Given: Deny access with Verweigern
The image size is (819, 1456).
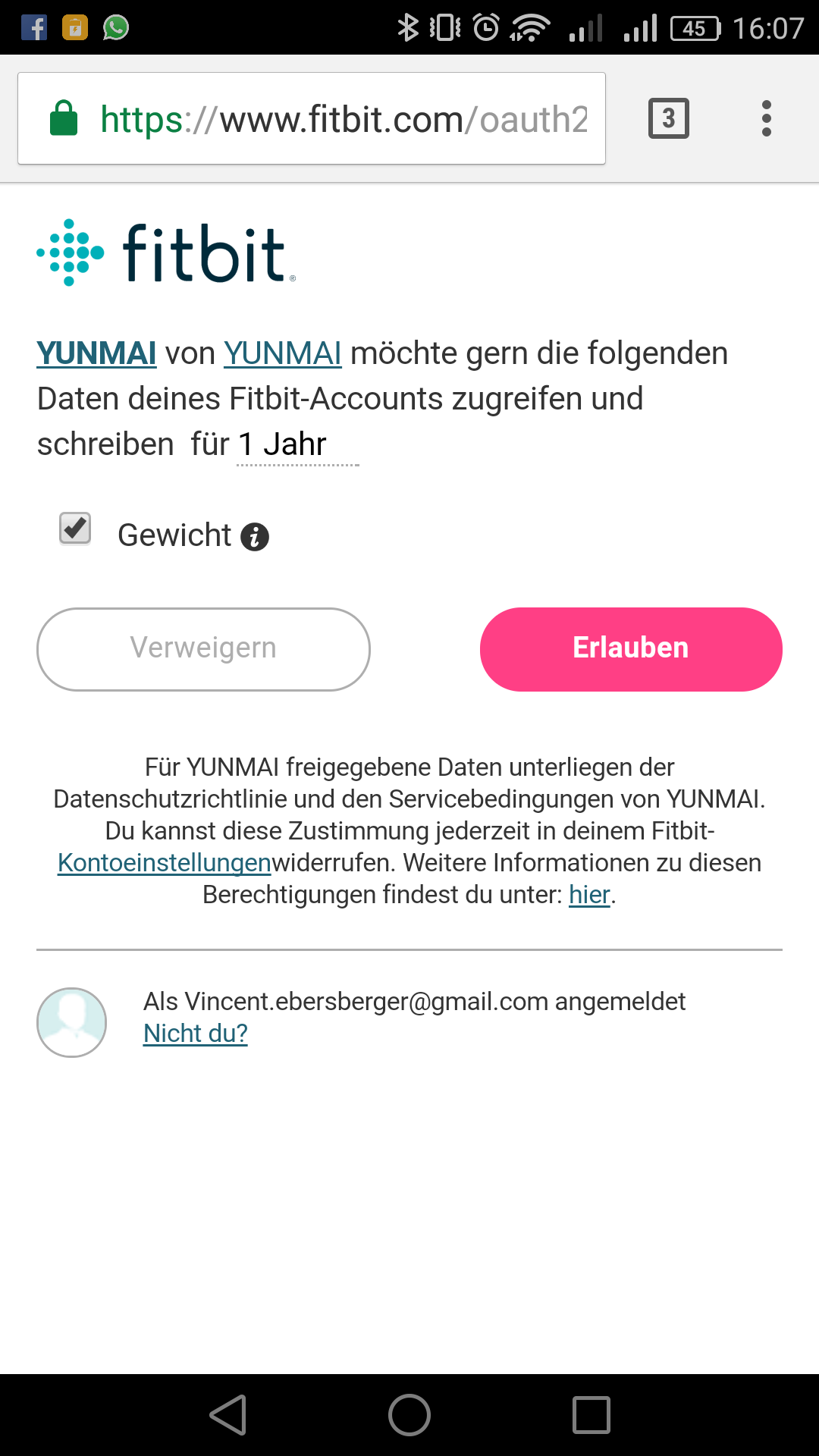Looking at the screenshot, I should [x=203, y=649].
